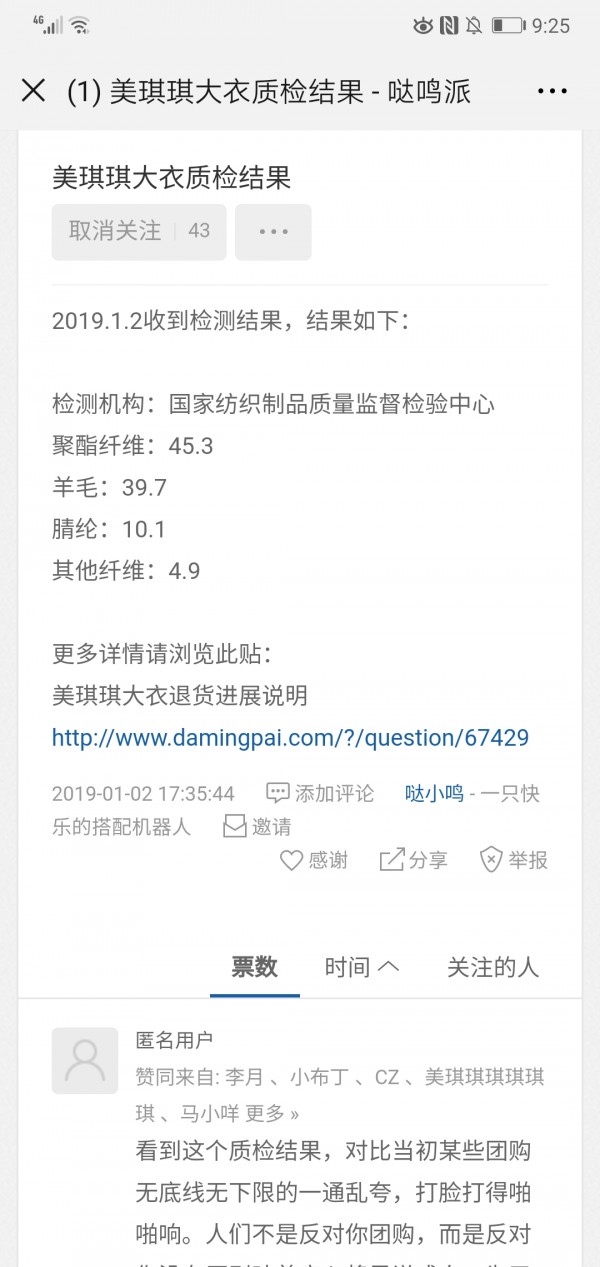Open upvoter 李月's profile
Screen dimensions: 600x1267
click(x=247, y=1078)
